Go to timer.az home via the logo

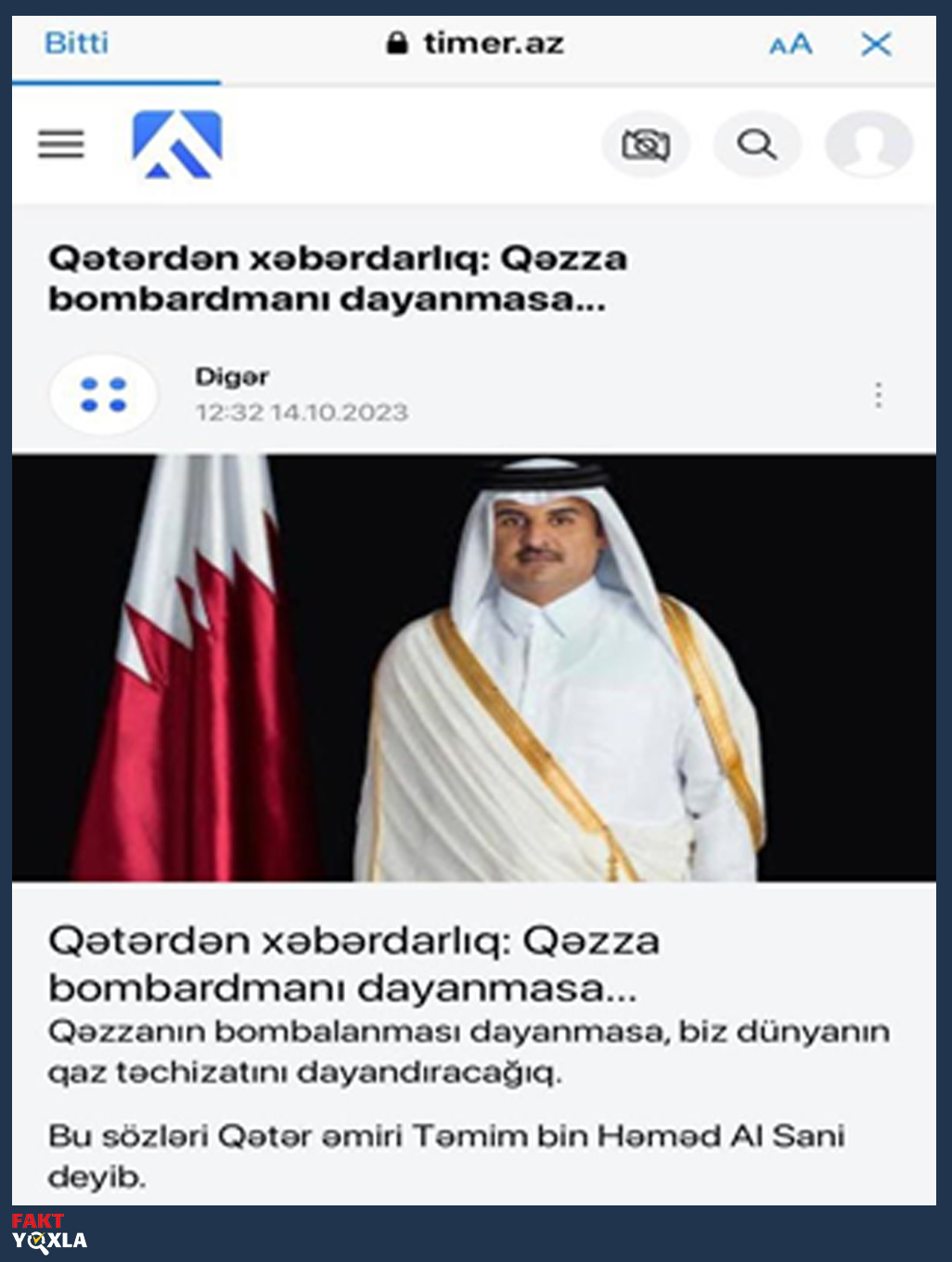tap(177, 144)
